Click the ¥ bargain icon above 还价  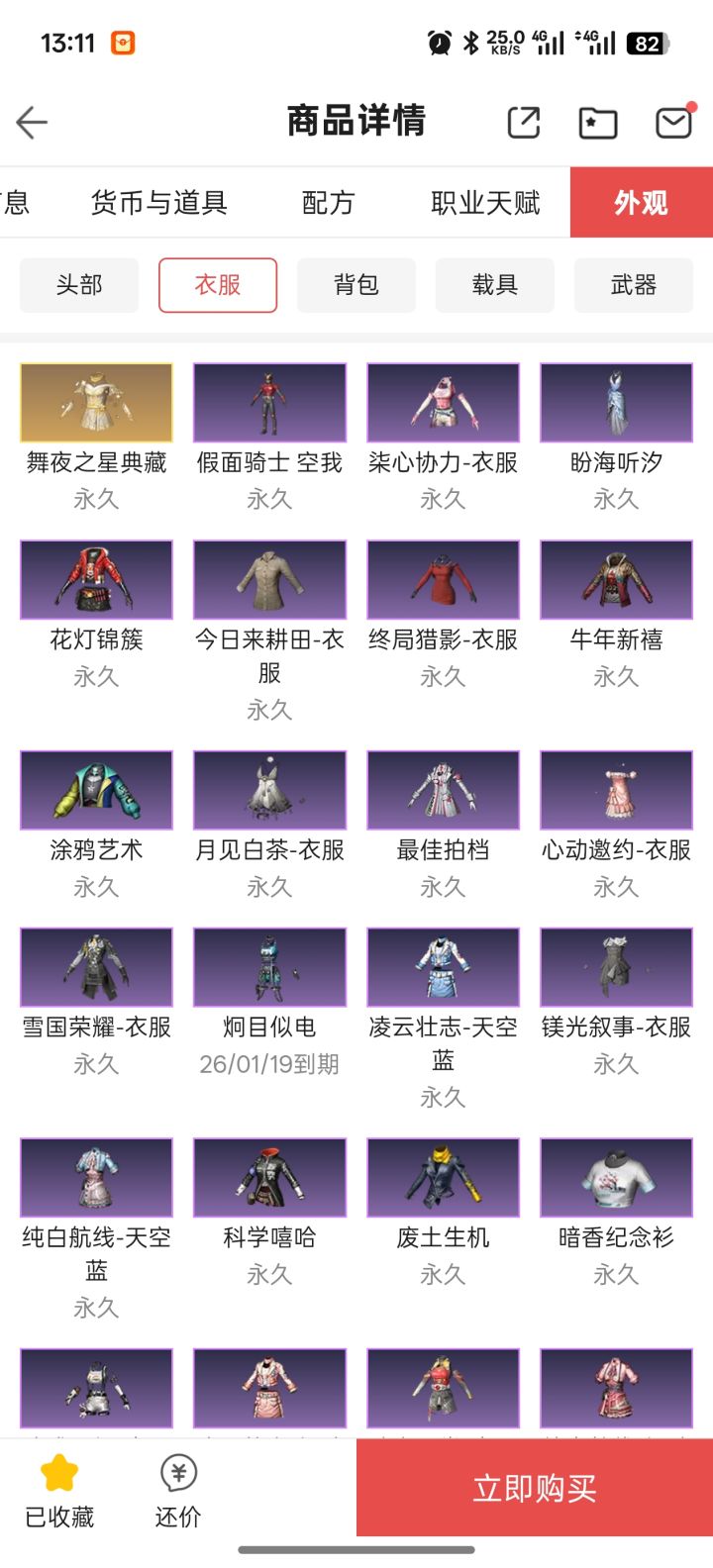(x=176, y=1474)
